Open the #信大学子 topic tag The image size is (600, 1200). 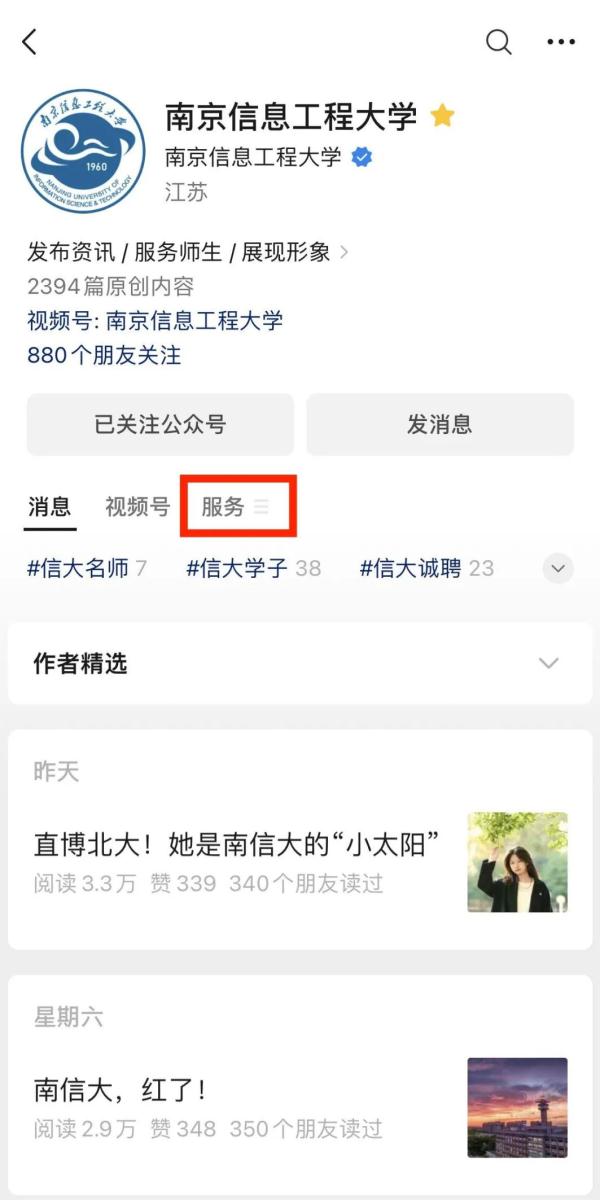253,569
